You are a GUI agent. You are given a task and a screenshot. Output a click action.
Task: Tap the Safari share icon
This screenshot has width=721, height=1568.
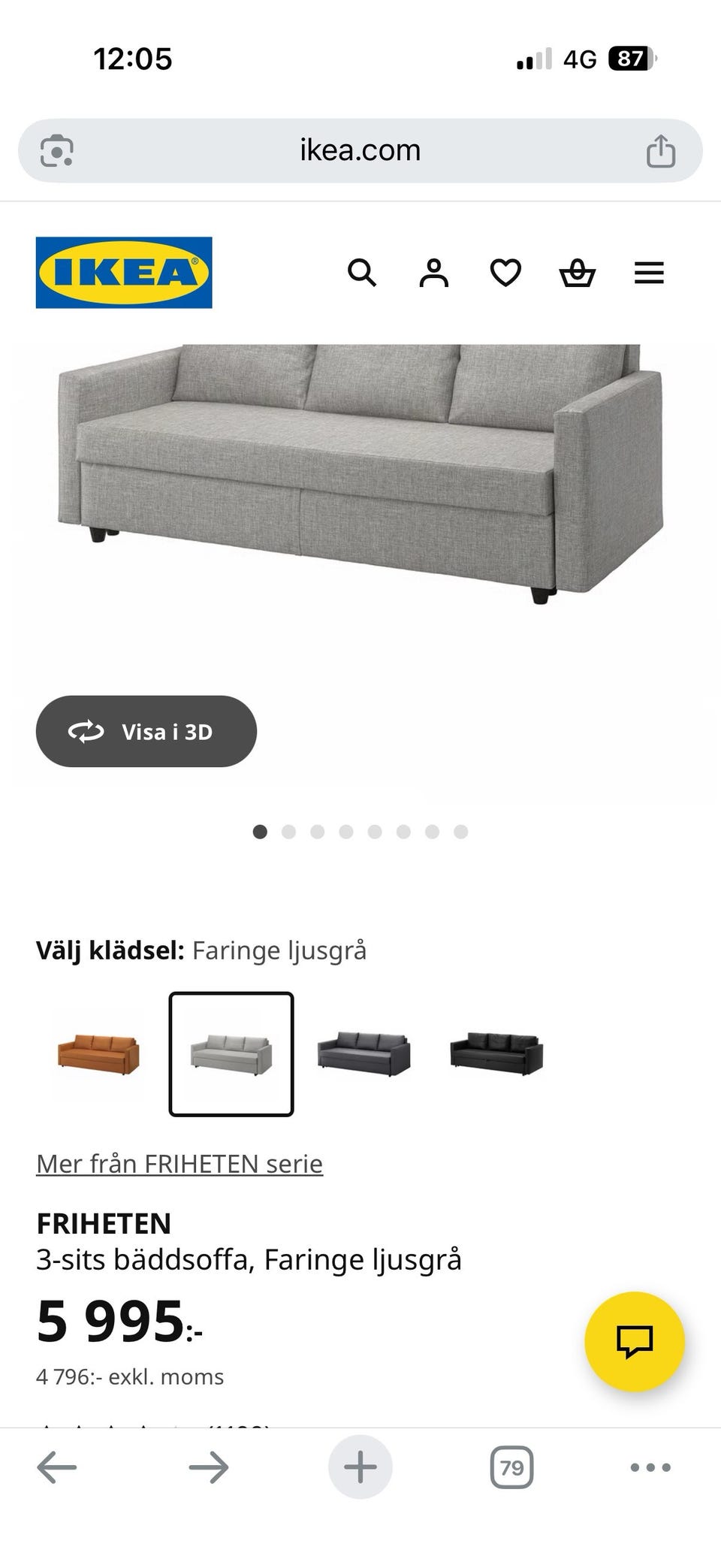659,150
